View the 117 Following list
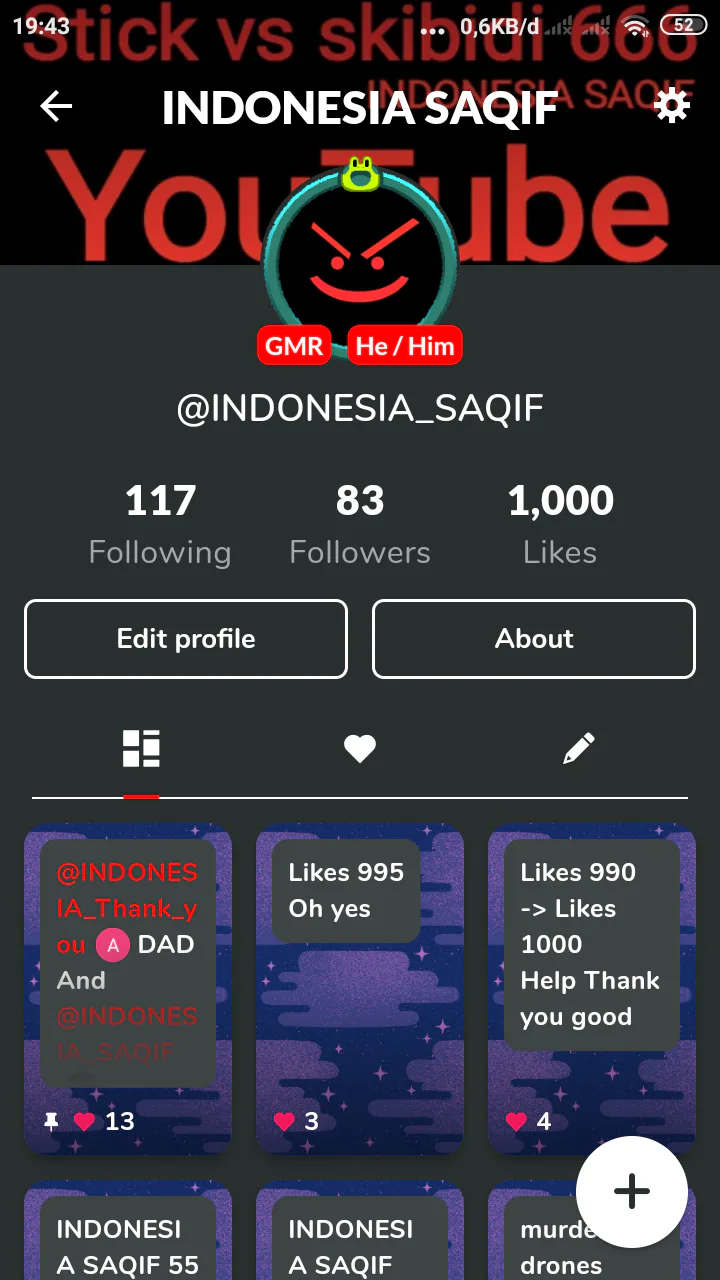720x1280 pixels. tap(160, 524)
